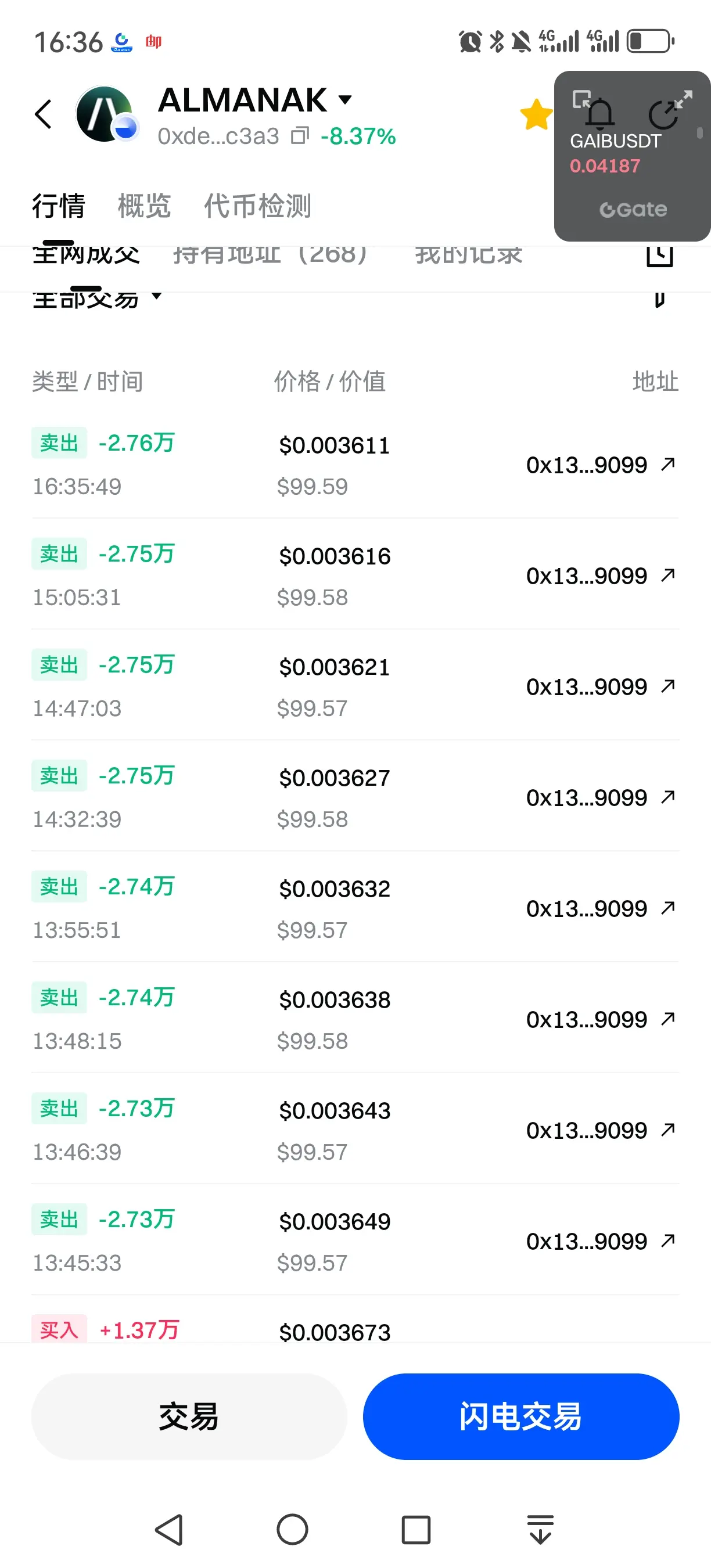The width and height of the screenshot is (711, 1568).
Task: Expand the ALMANAK token dropdown
Action: click(345, 100)
